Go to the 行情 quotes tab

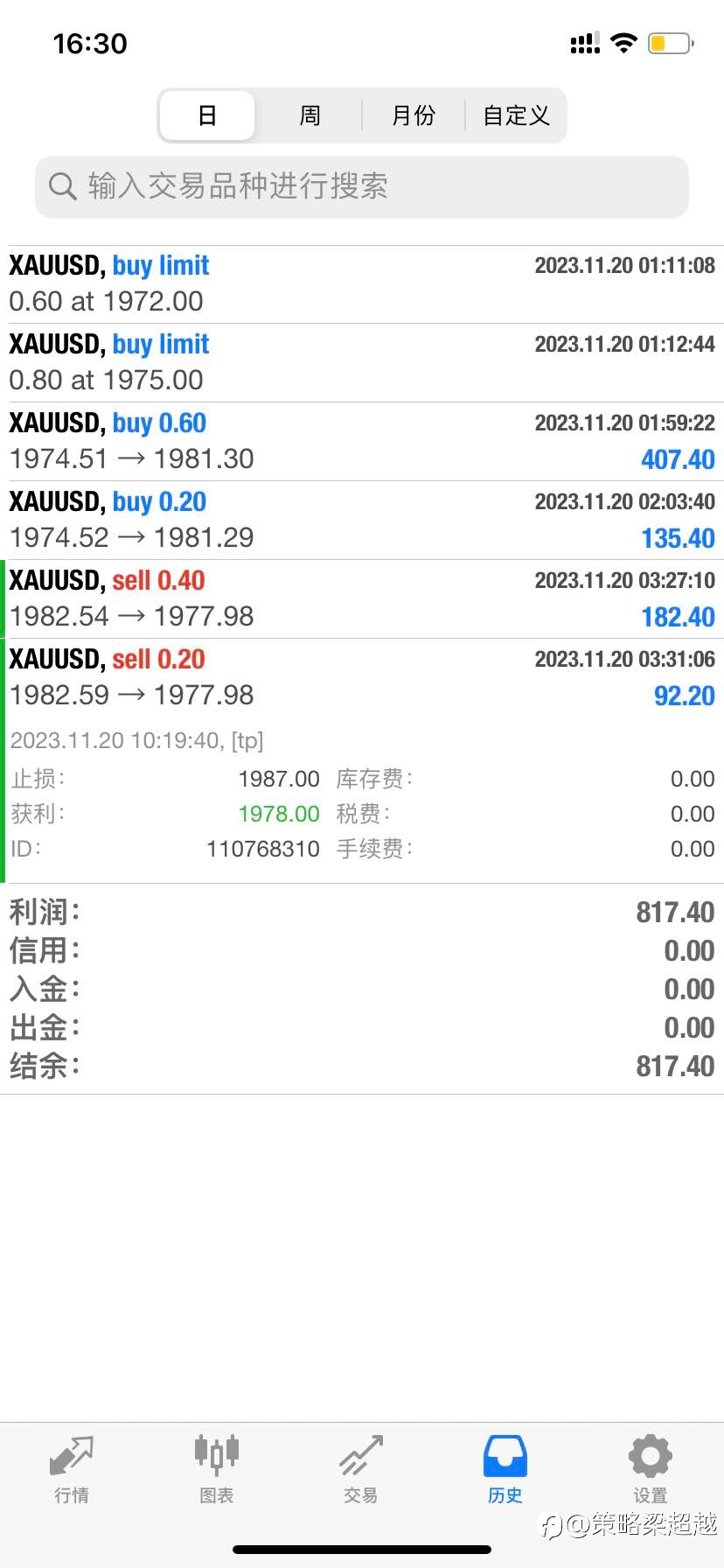pyautogui.click(x=72, y=1470)
